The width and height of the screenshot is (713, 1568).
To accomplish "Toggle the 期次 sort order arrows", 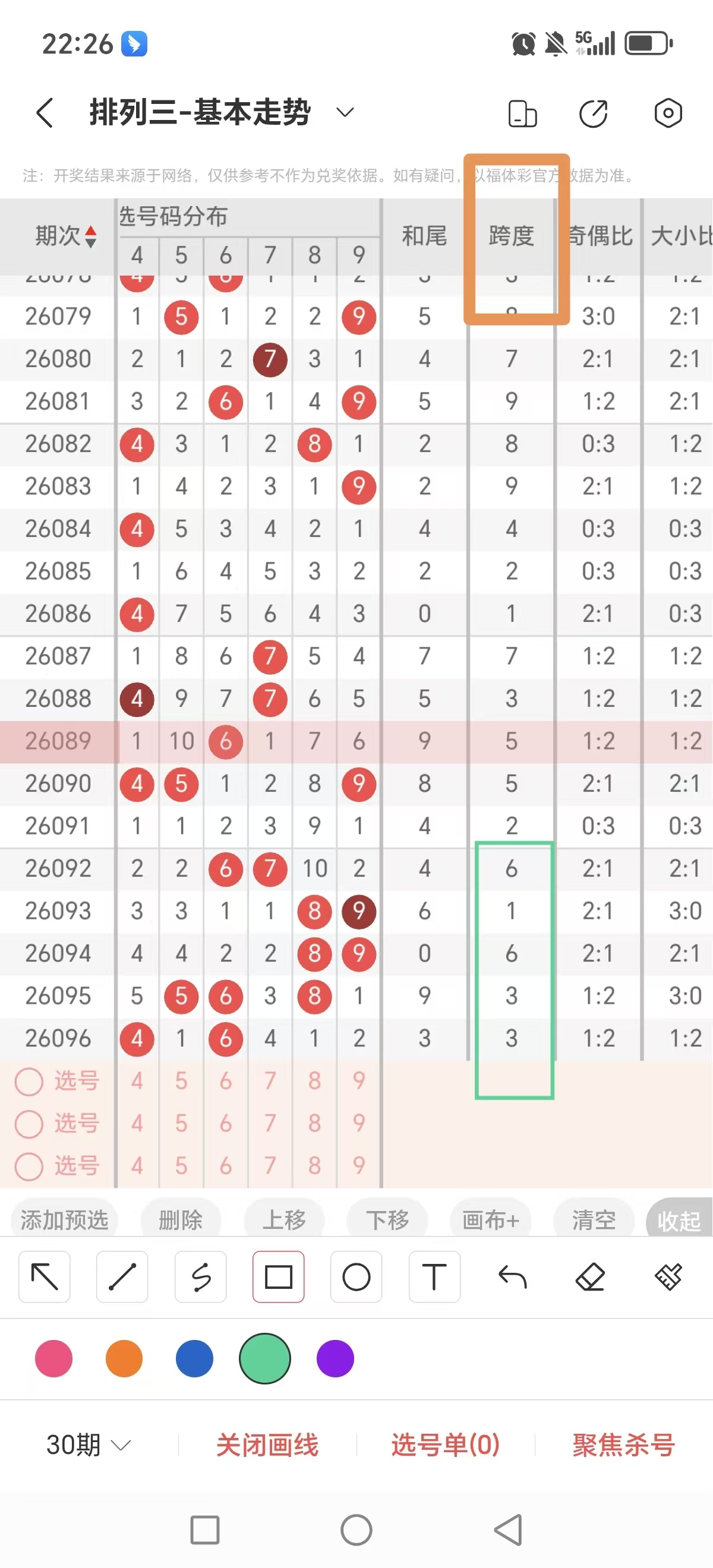I will 91,236.
